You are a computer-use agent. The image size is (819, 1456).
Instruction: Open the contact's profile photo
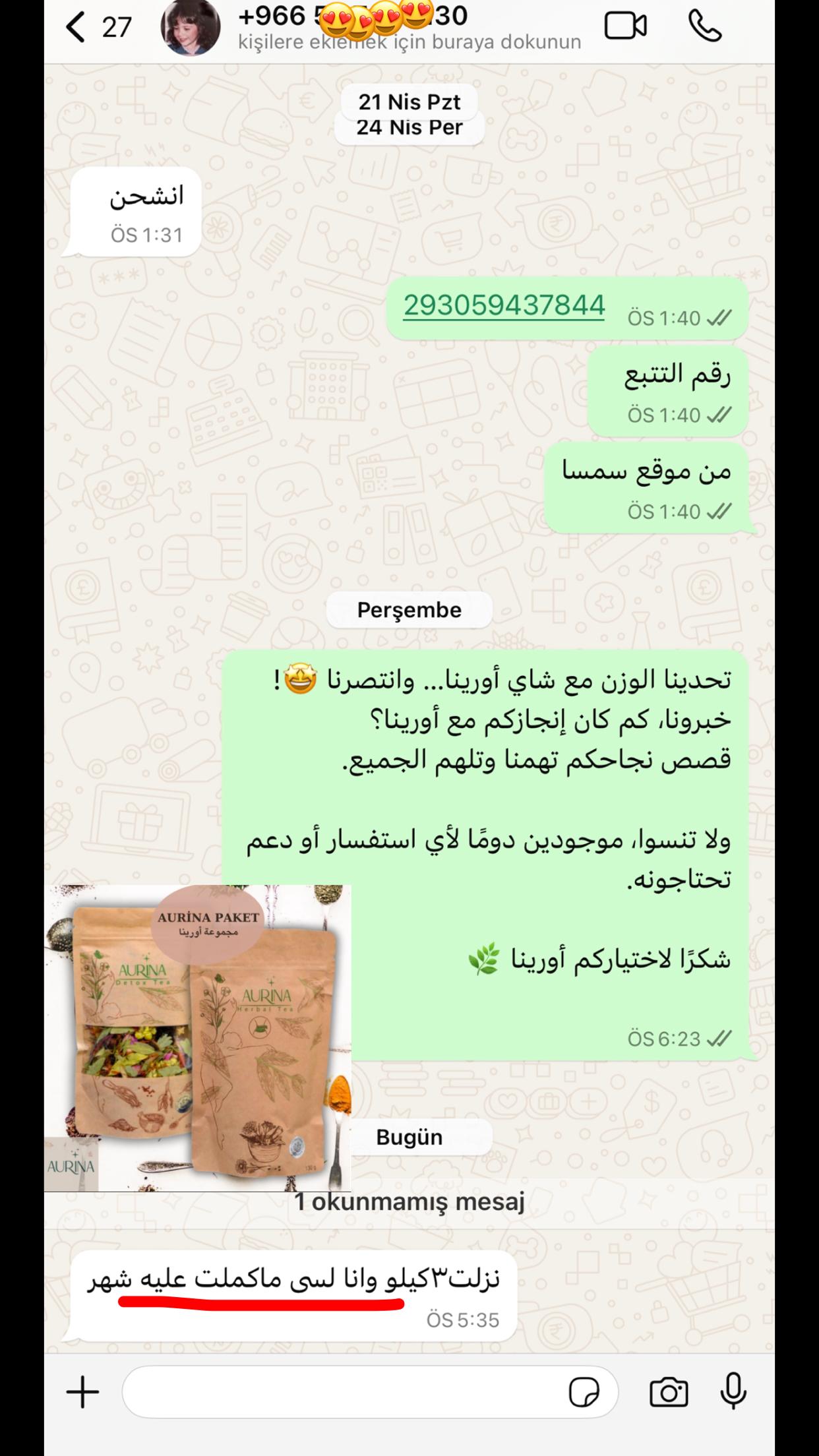click(190, 26)
